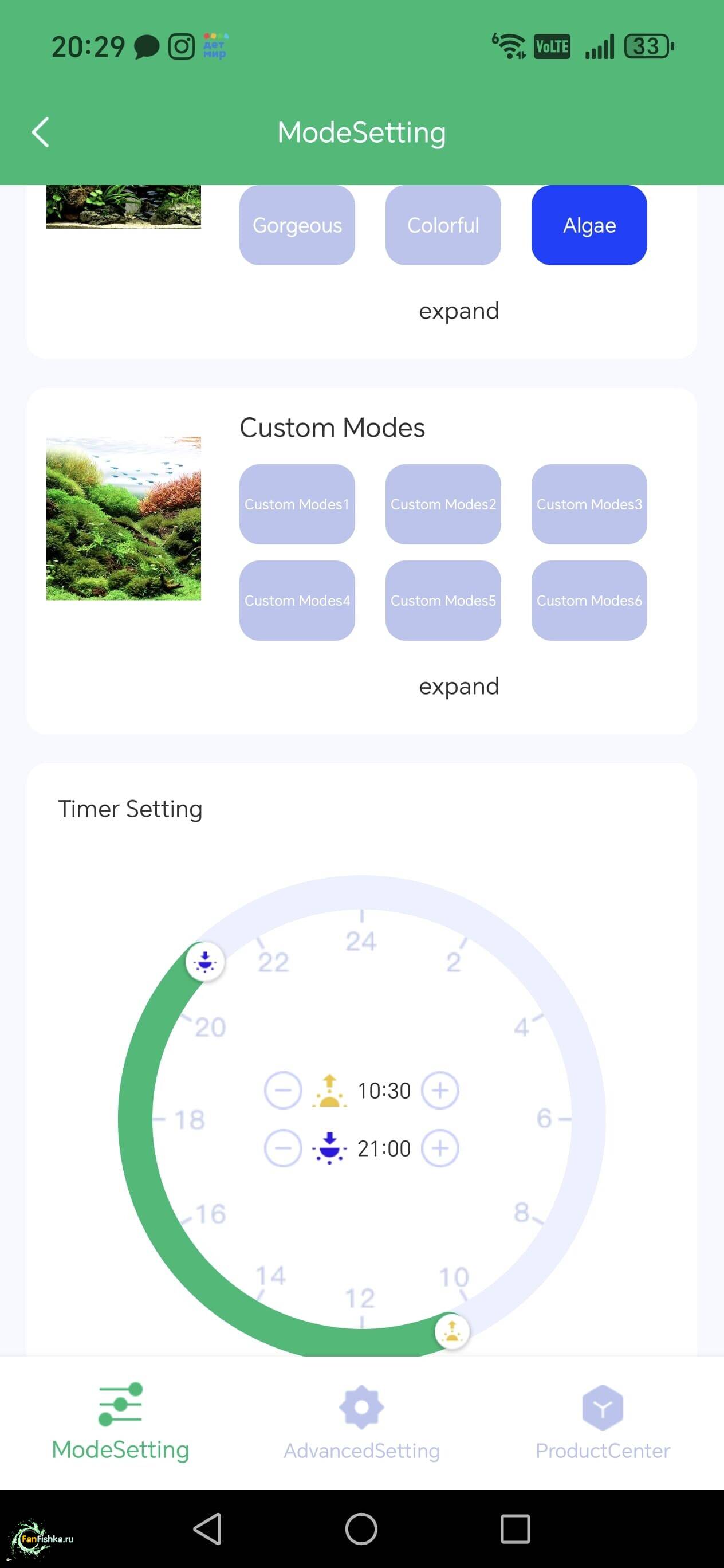Screen dimensions: 724x1568
Task: Activate Custom Modes2
Action: tap(443, 504)
